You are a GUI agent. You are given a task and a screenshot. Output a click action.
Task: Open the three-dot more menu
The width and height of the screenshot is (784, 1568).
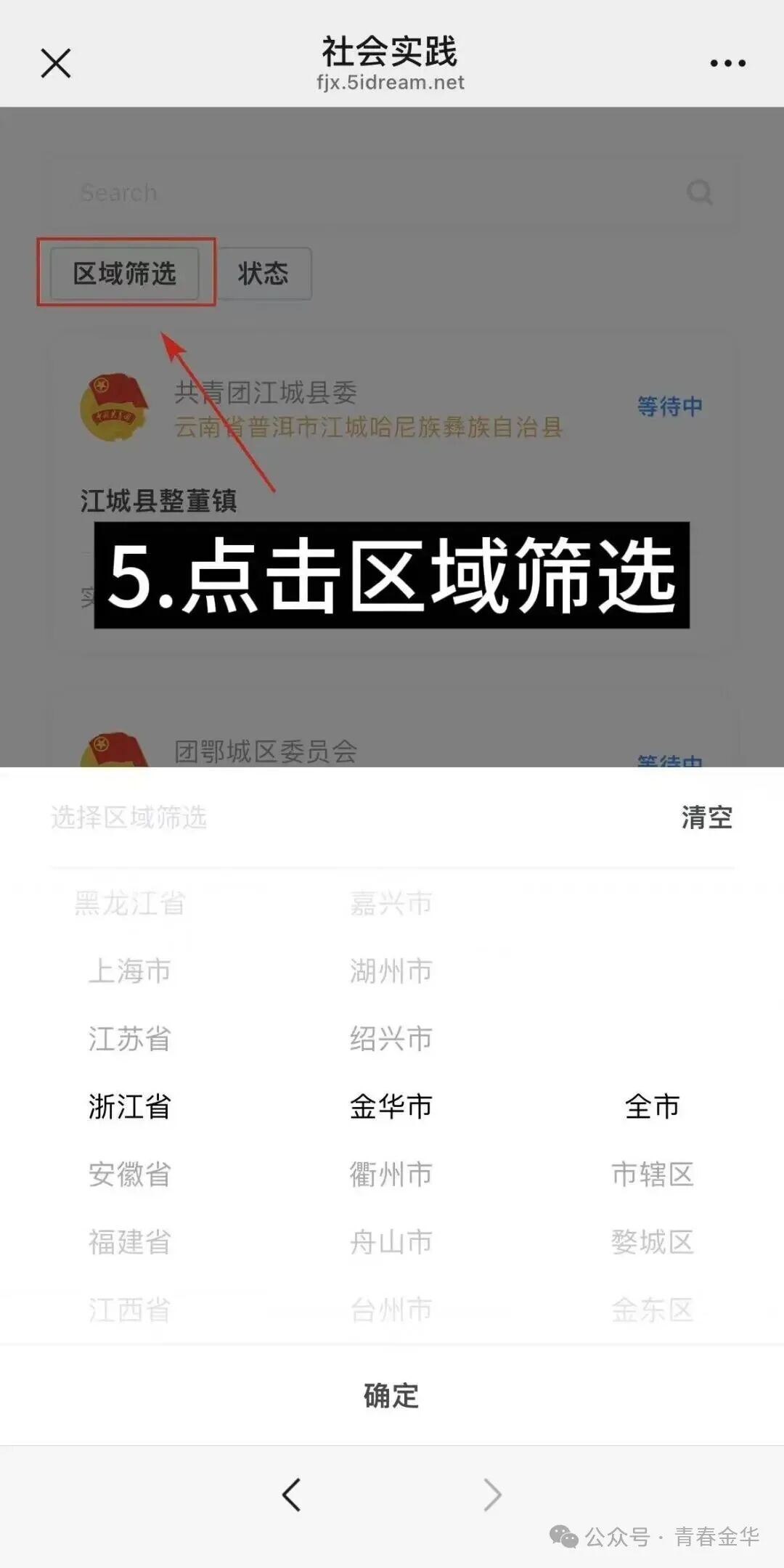727,63
